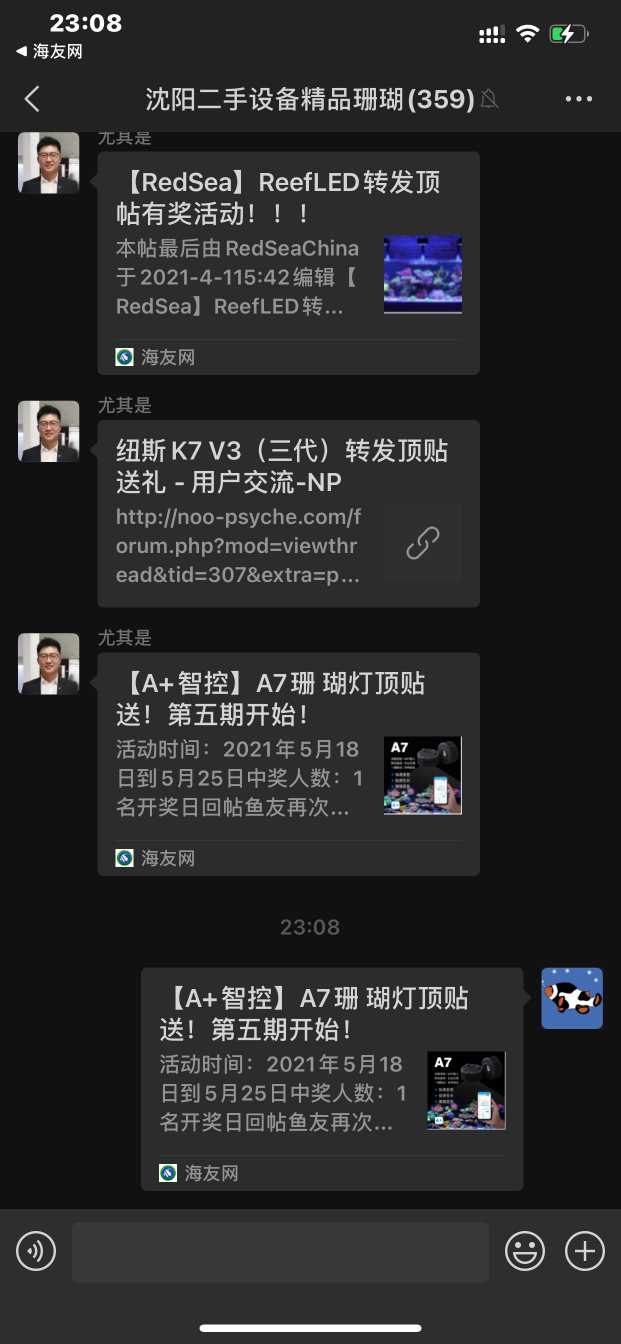Open the A+智控 A7 card from 尤其是

pos(288,762)
